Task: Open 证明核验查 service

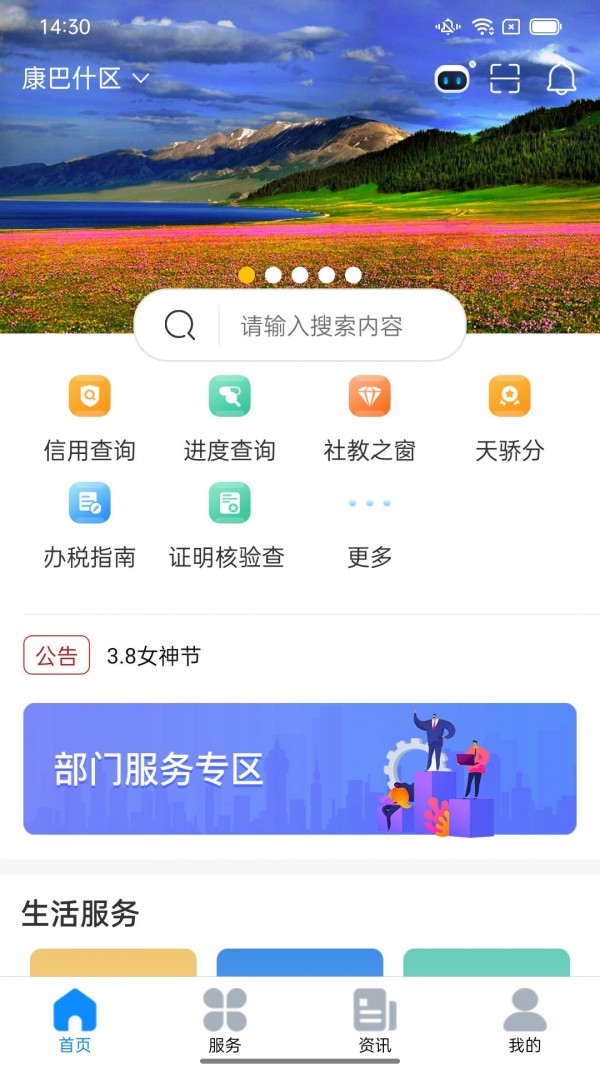Action: point(229,526)
